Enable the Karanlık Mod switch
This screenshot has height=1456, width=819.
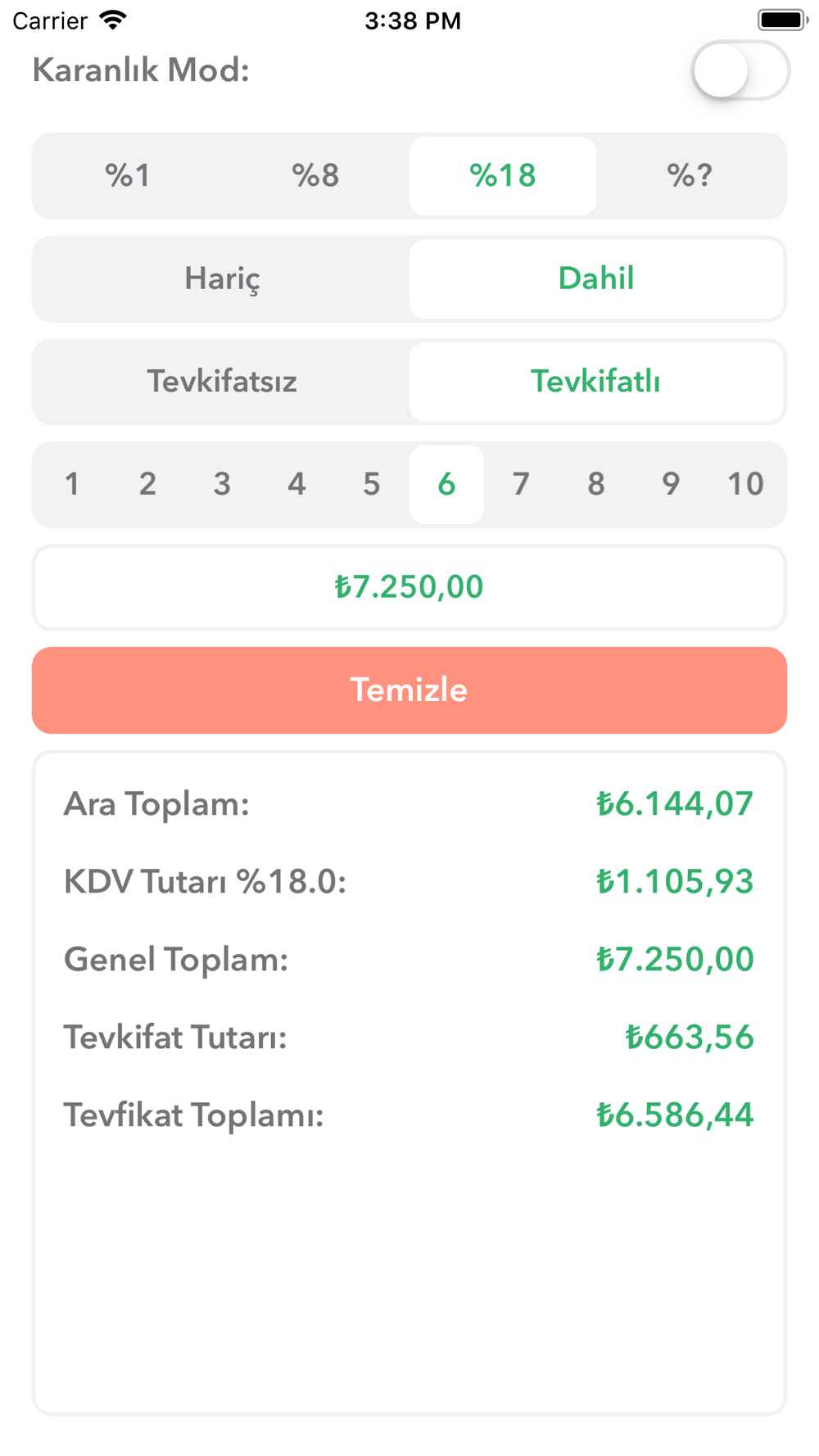pos(740,70)
